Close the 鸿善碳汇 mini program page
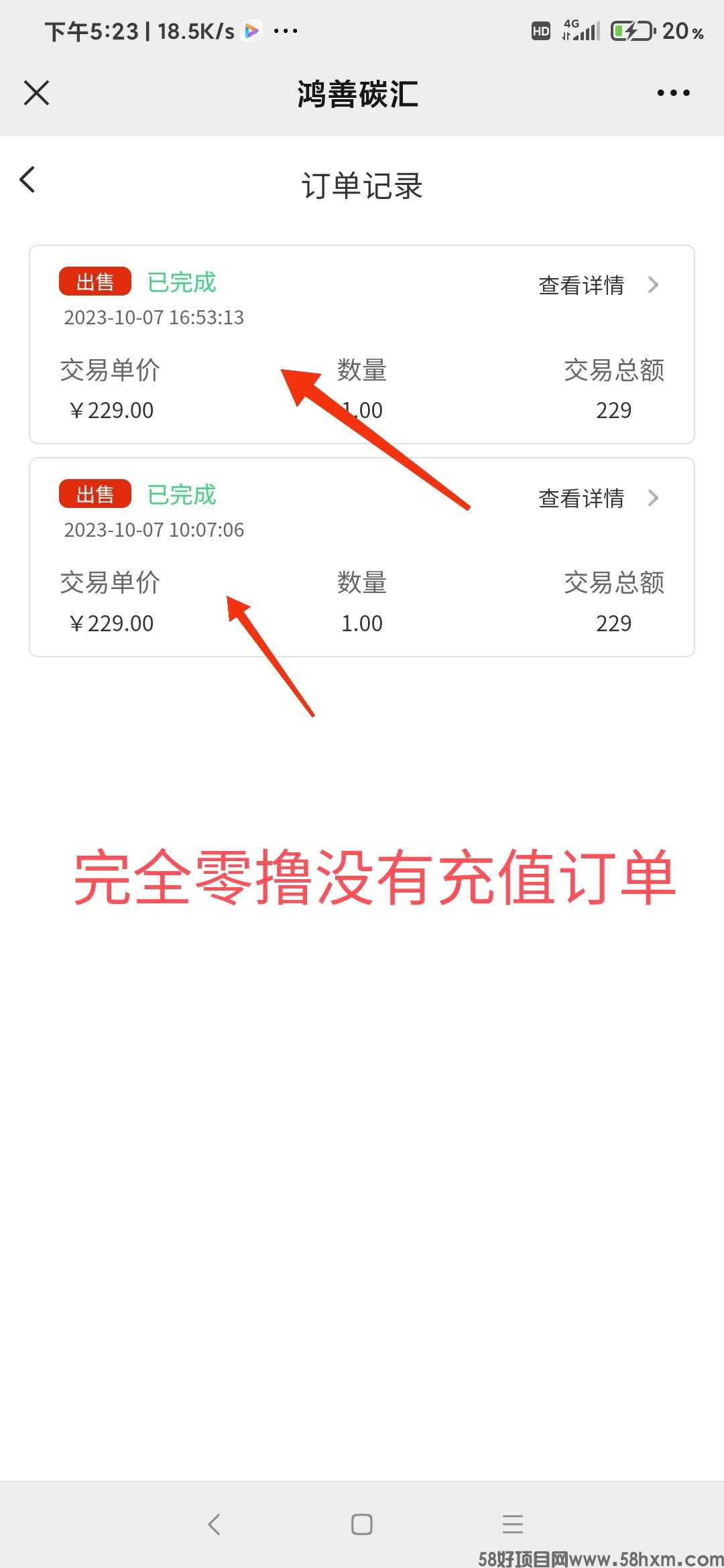The height and width of the screenshot is (1568, 724). click(36, 92)
